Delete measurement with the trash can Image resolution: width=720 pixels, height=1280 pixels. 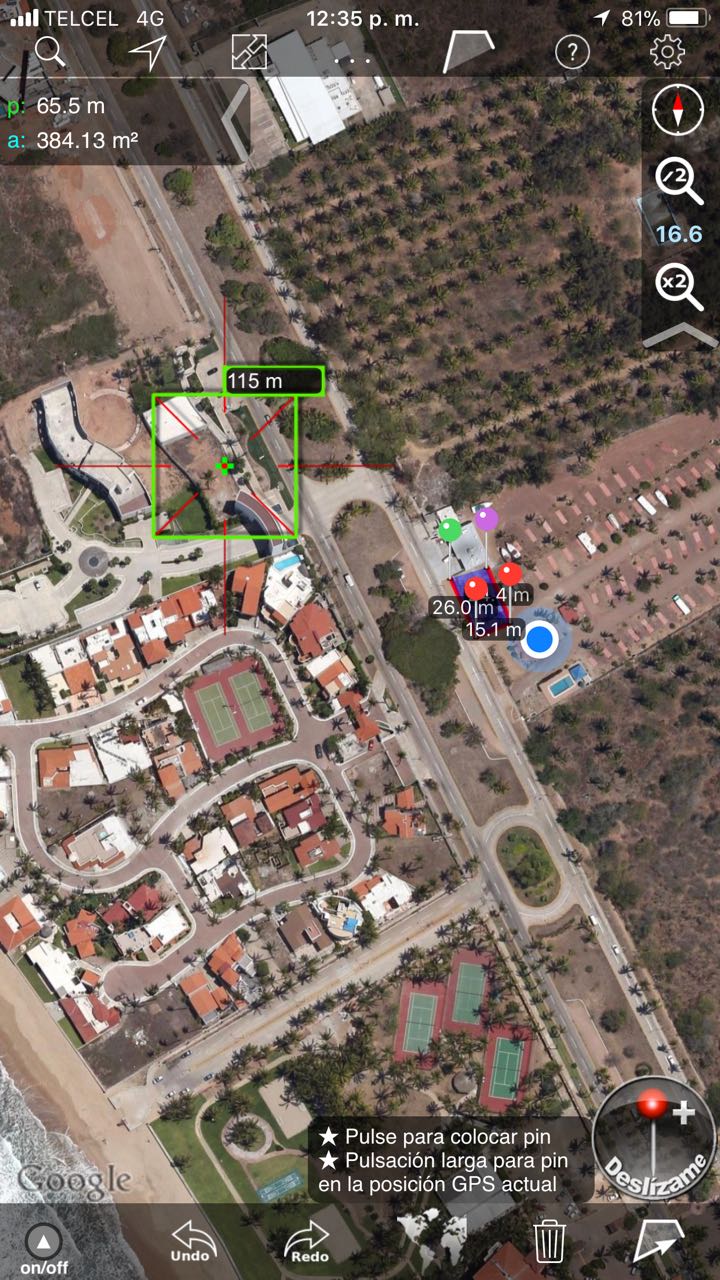(x=549, y=1241)
